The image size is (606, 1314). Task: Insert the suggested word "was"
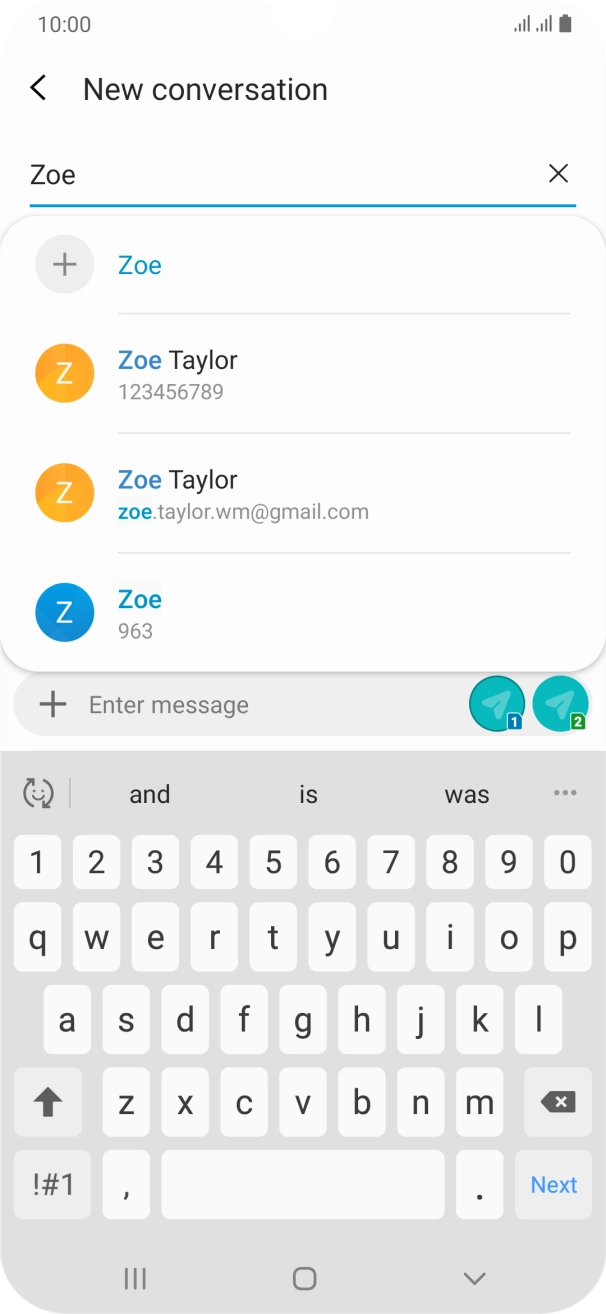click(x=467, y=795)
